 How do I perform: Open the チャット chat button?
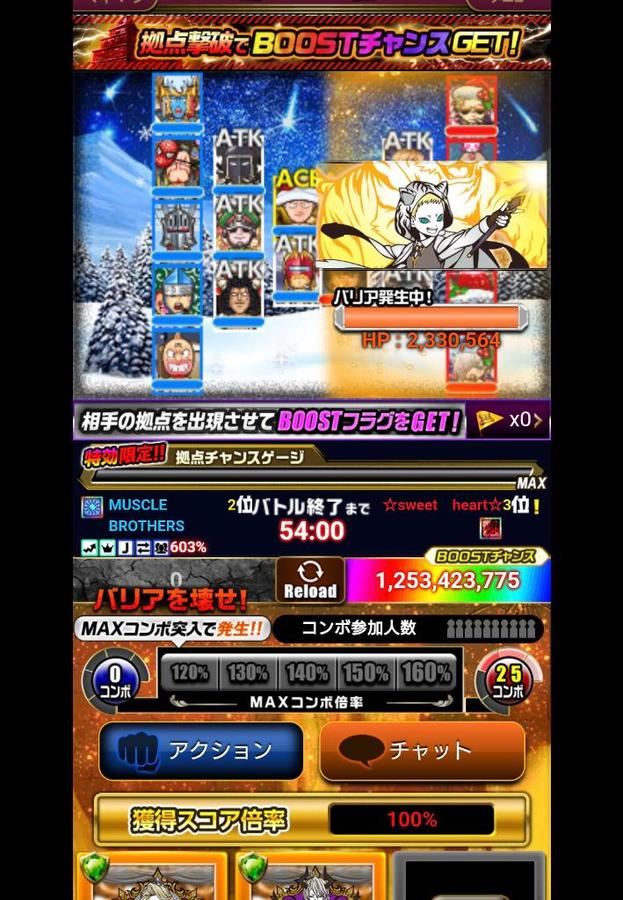pos(422,751)
